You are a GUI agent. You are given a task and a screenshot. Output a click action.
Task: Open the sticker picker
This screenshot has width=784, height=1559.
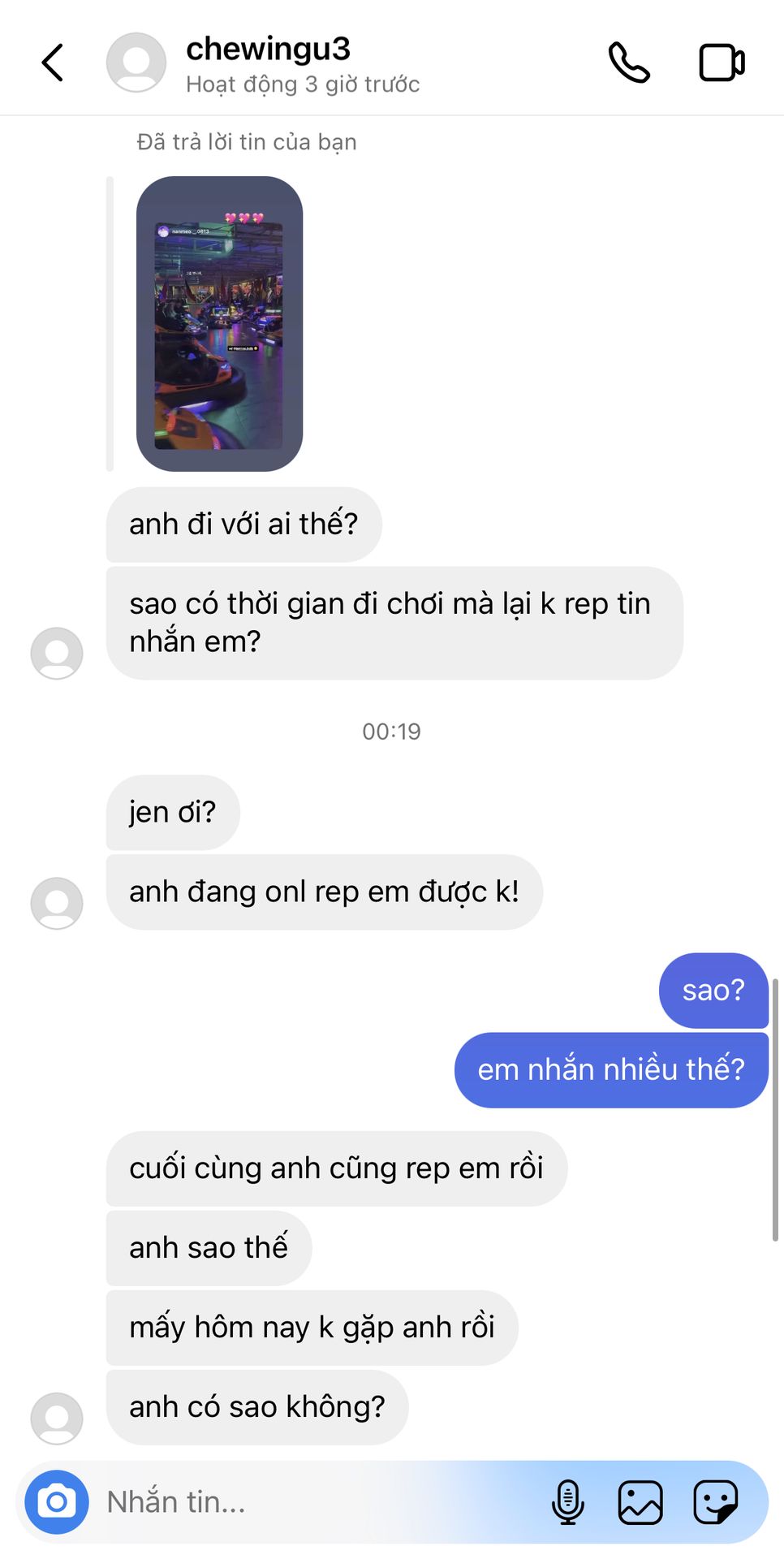(716, 1501)
